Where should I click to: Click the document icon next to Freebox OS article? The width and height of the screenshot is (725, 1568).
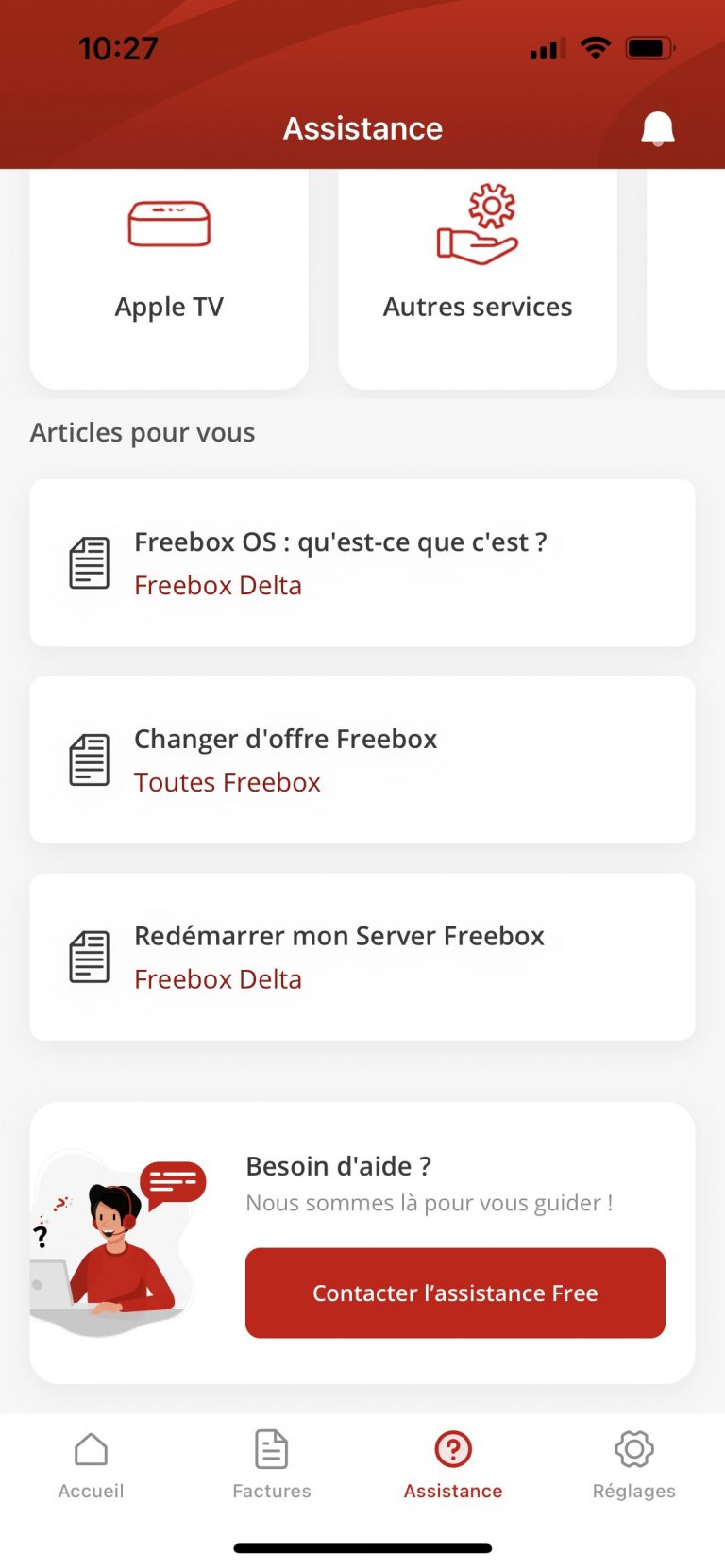(x=90, y=561)
